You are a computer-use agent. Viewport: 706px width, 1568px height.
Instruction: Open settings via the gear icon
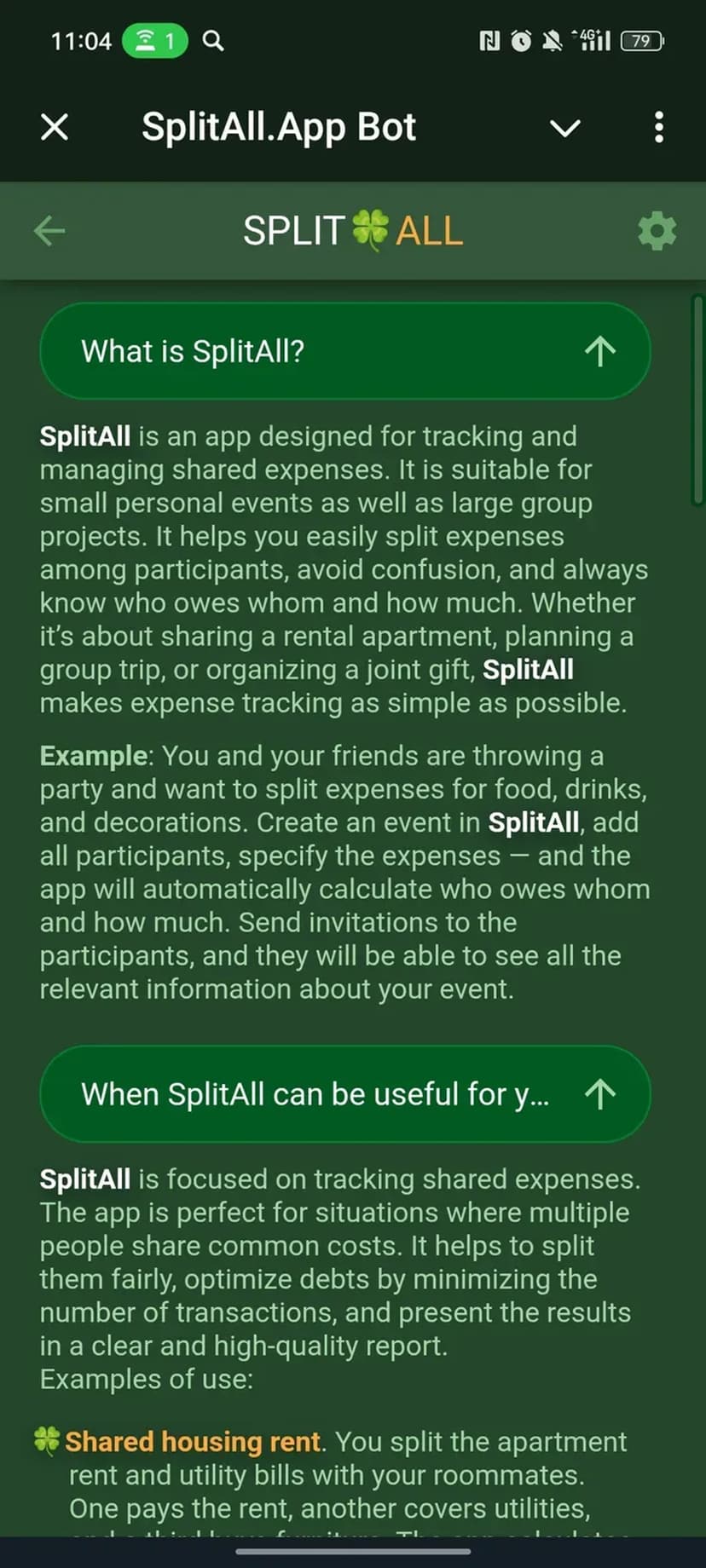(x=657, y=231)
